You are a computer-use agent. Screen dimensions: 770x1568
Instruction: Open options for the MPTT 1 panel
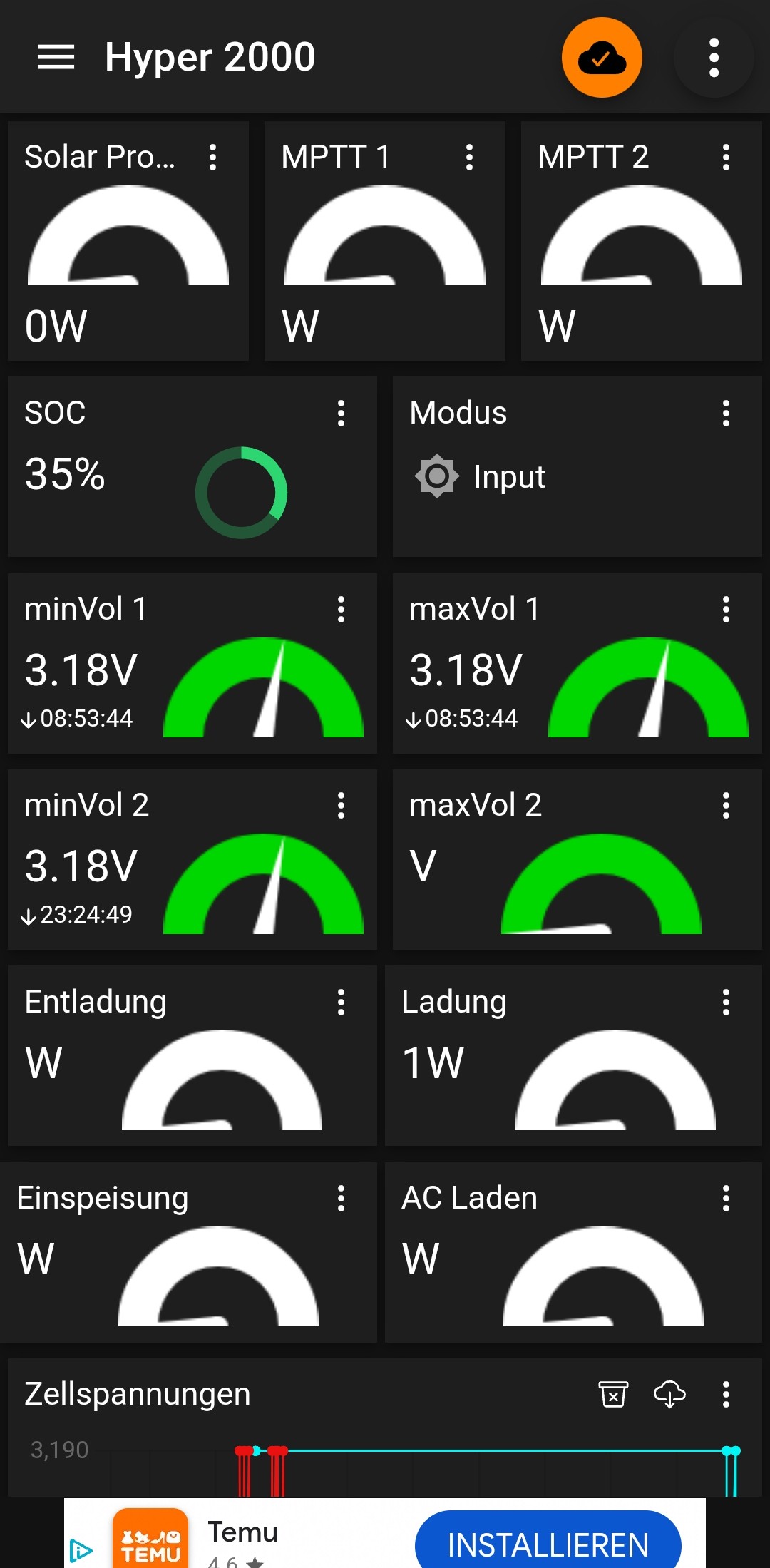coord(469,157)
